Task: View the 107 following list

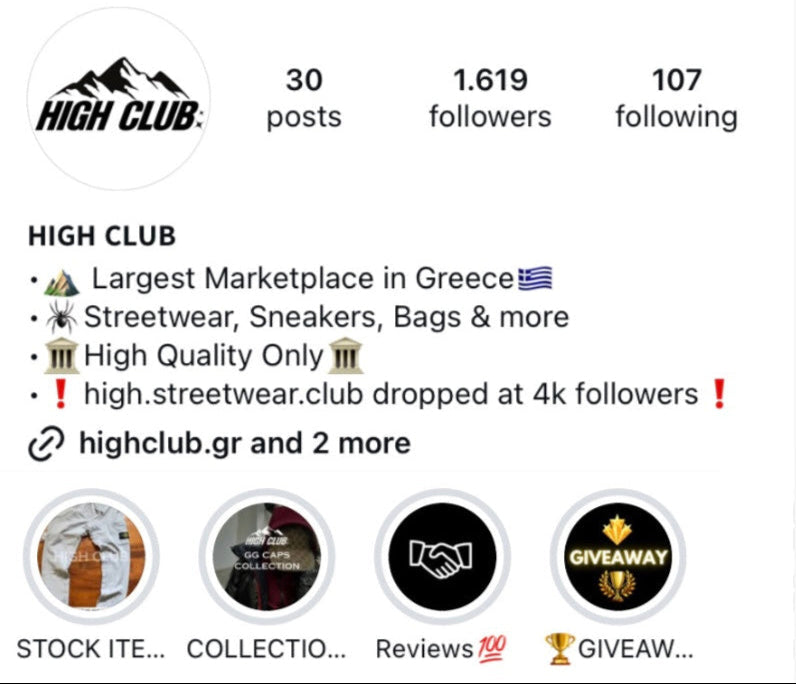Action: 676,98
